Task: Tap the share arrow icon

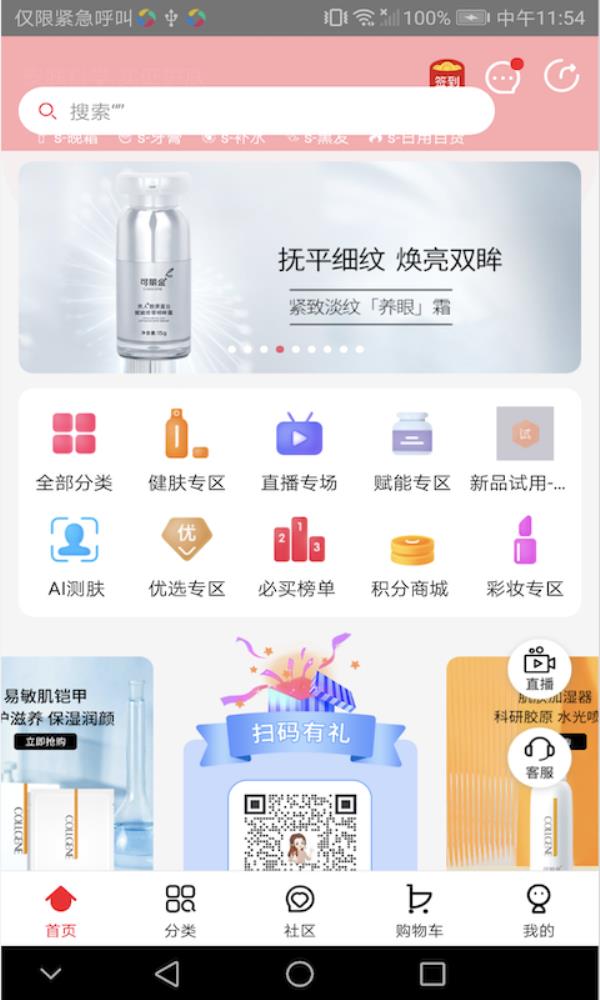Action: (x=561, y=76)
